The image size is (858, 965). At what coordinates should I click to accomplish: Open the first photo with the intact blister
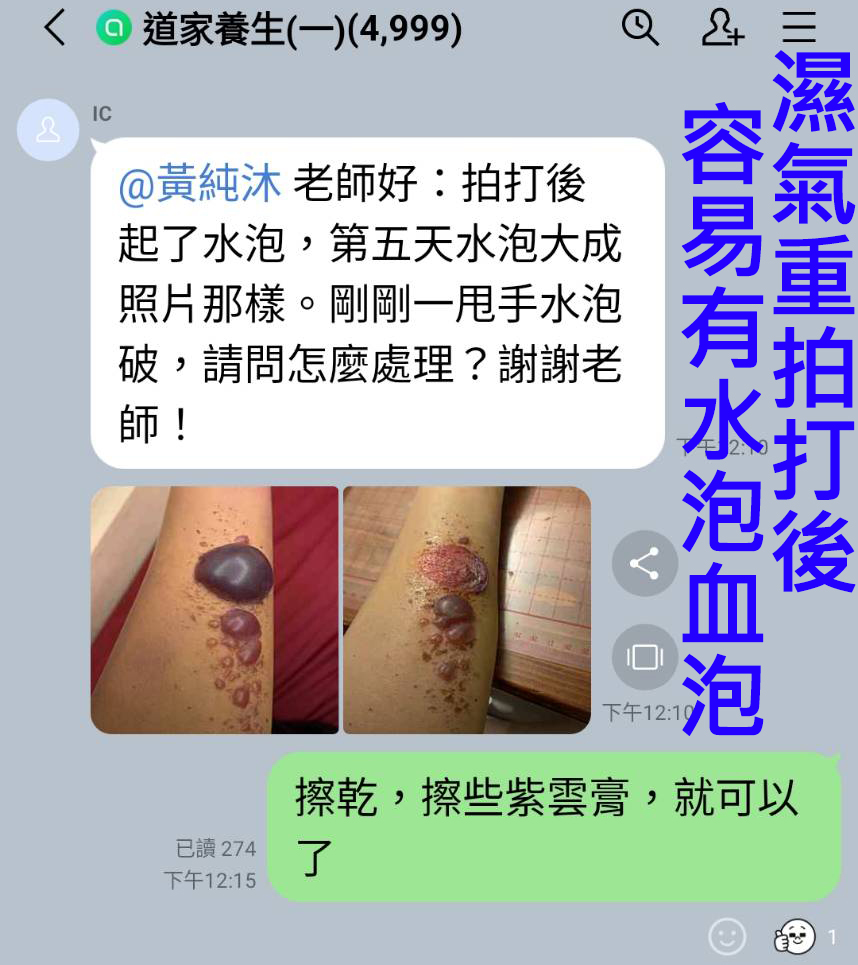pos(214,609)
